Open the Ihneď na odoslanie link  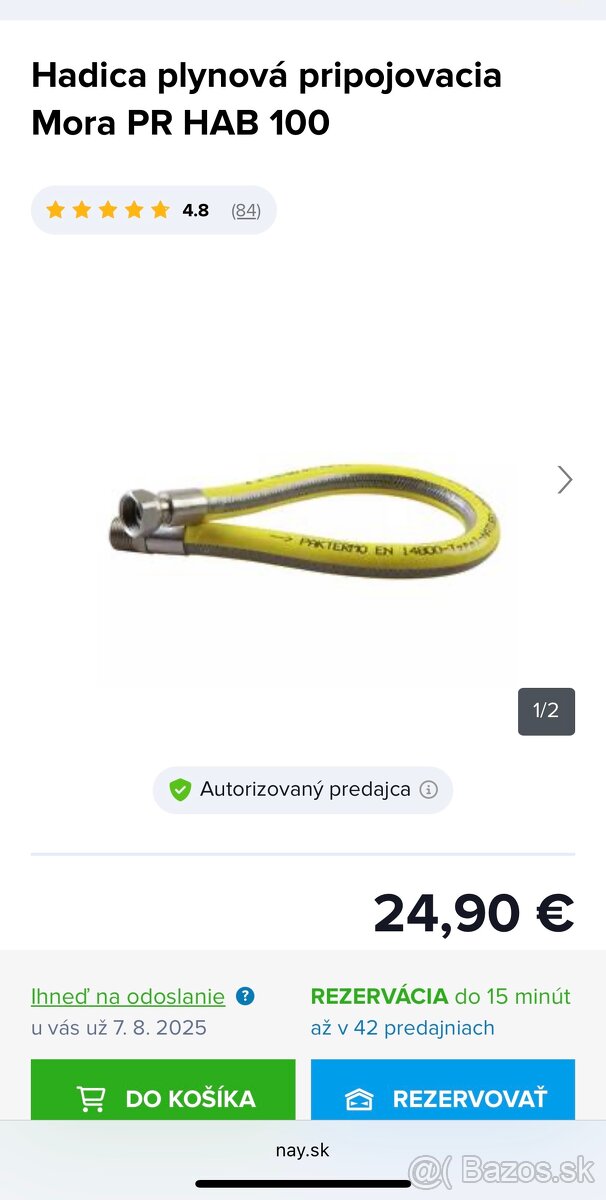coord(128,996)
